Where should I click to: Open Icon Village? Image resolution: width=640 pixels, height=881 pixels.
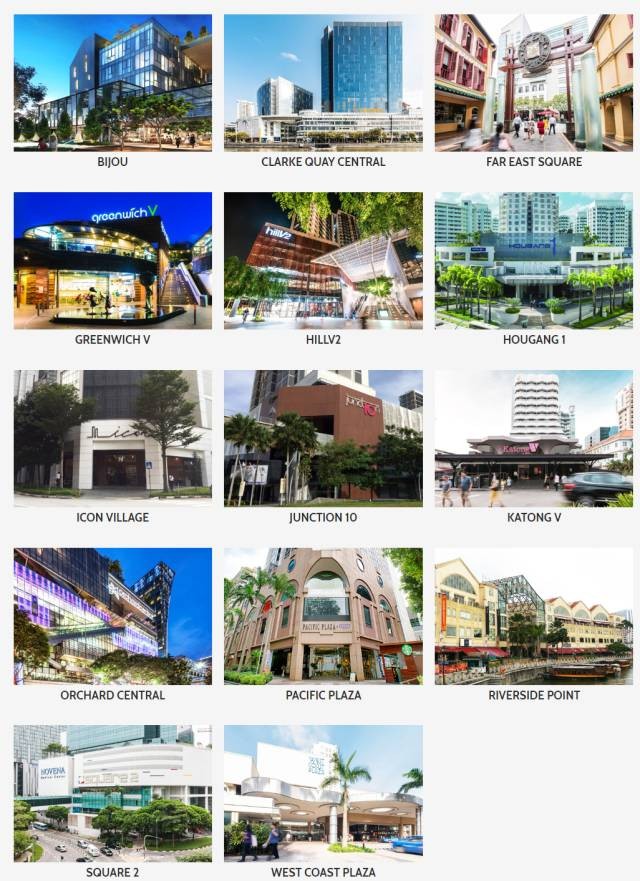(113, 438)
